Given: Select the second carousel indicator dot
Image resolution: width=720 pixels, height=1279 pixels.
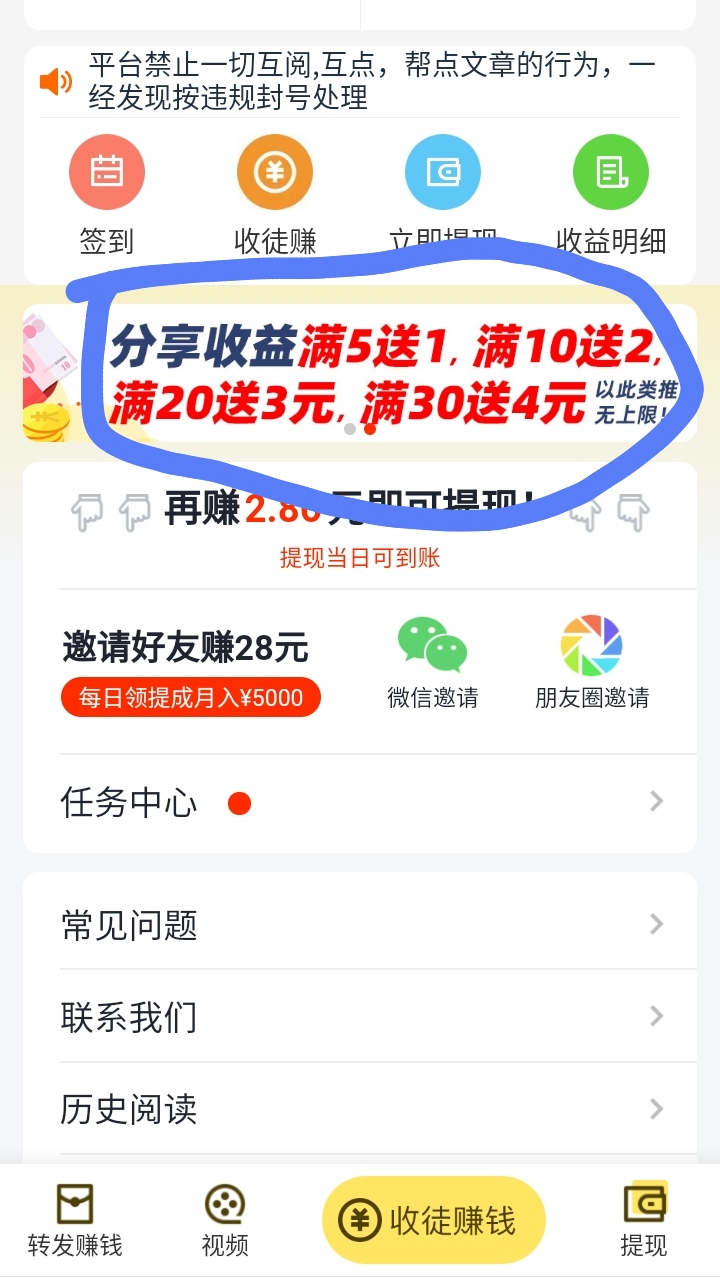Looking at the screenshot, I should [x=368, y=430].
